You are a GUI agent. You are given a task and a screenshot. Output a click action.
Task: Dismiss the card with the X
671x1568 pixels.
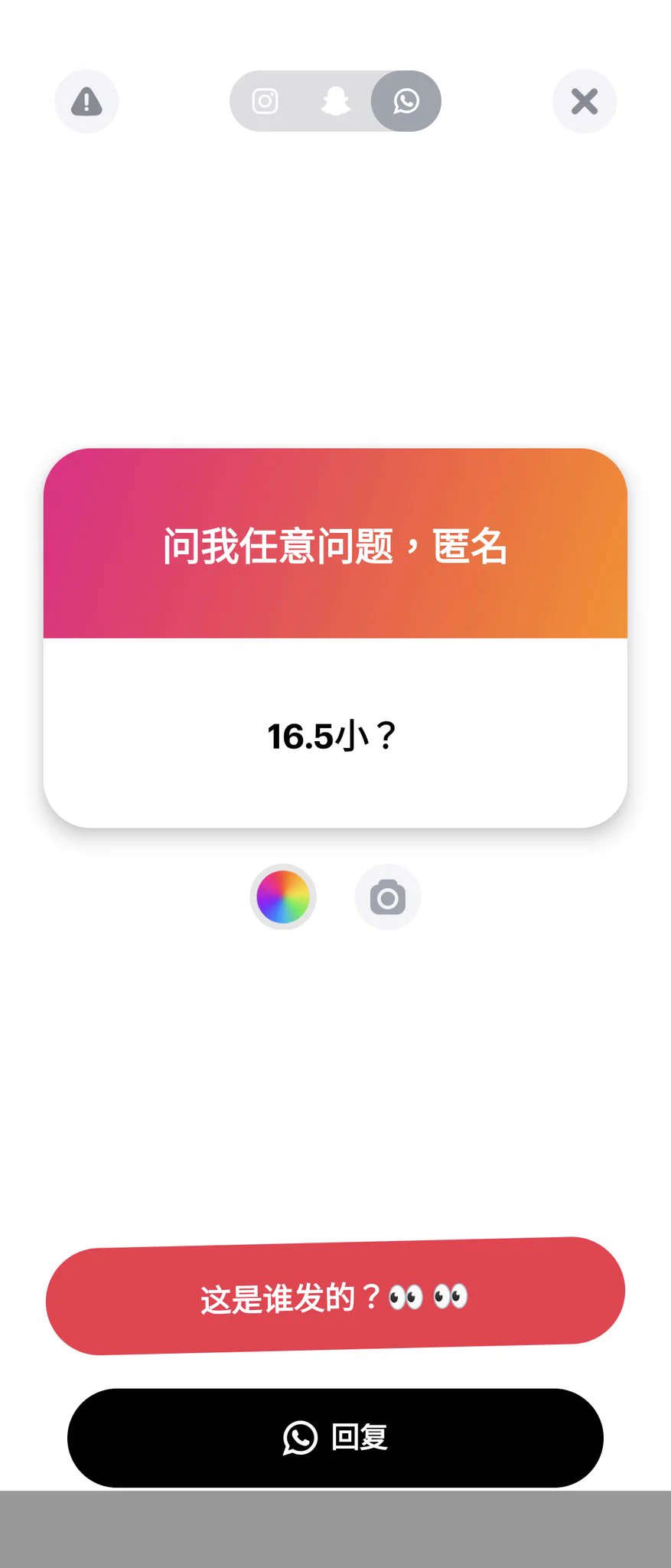click(585, 101)
